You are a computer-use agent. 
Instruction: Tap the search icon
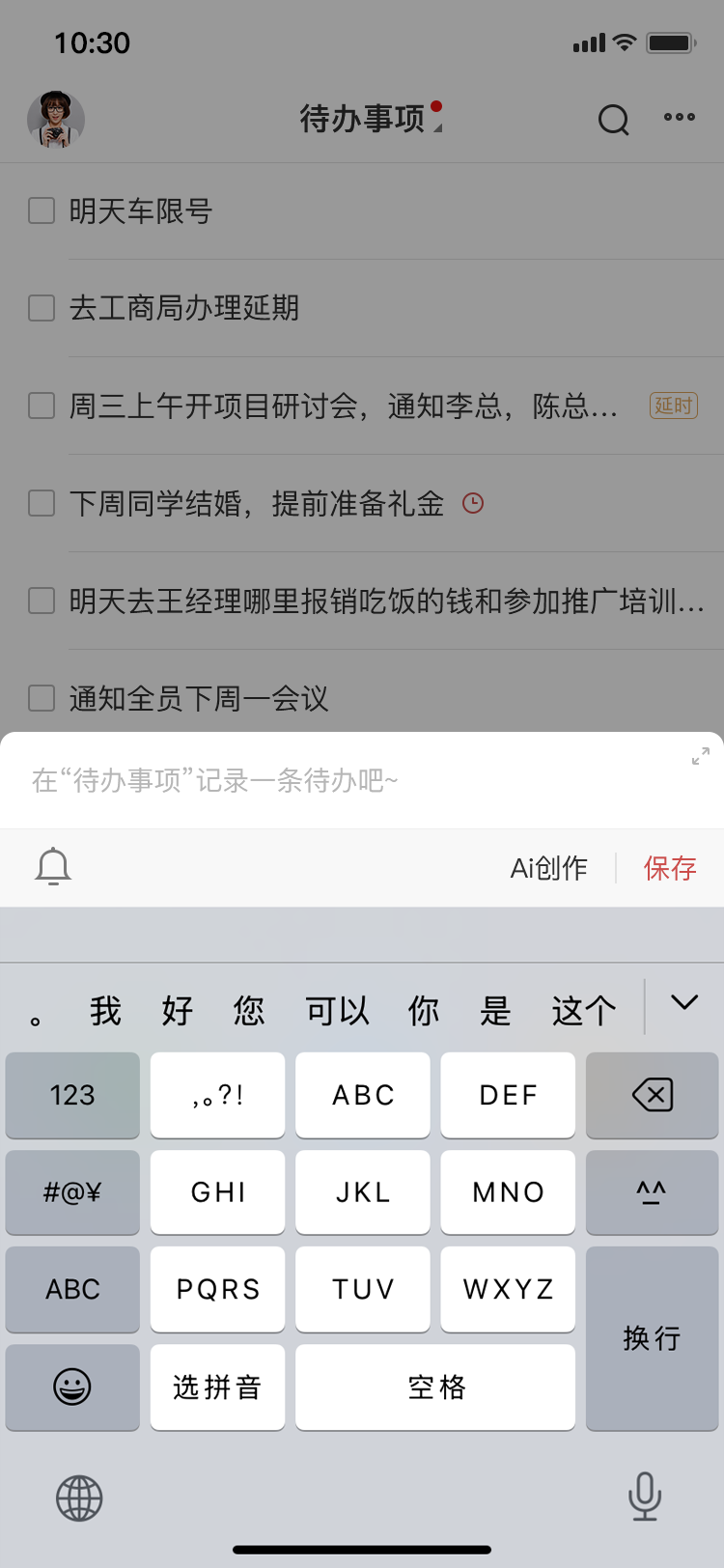pyautogui.click(x=613, y=120)
